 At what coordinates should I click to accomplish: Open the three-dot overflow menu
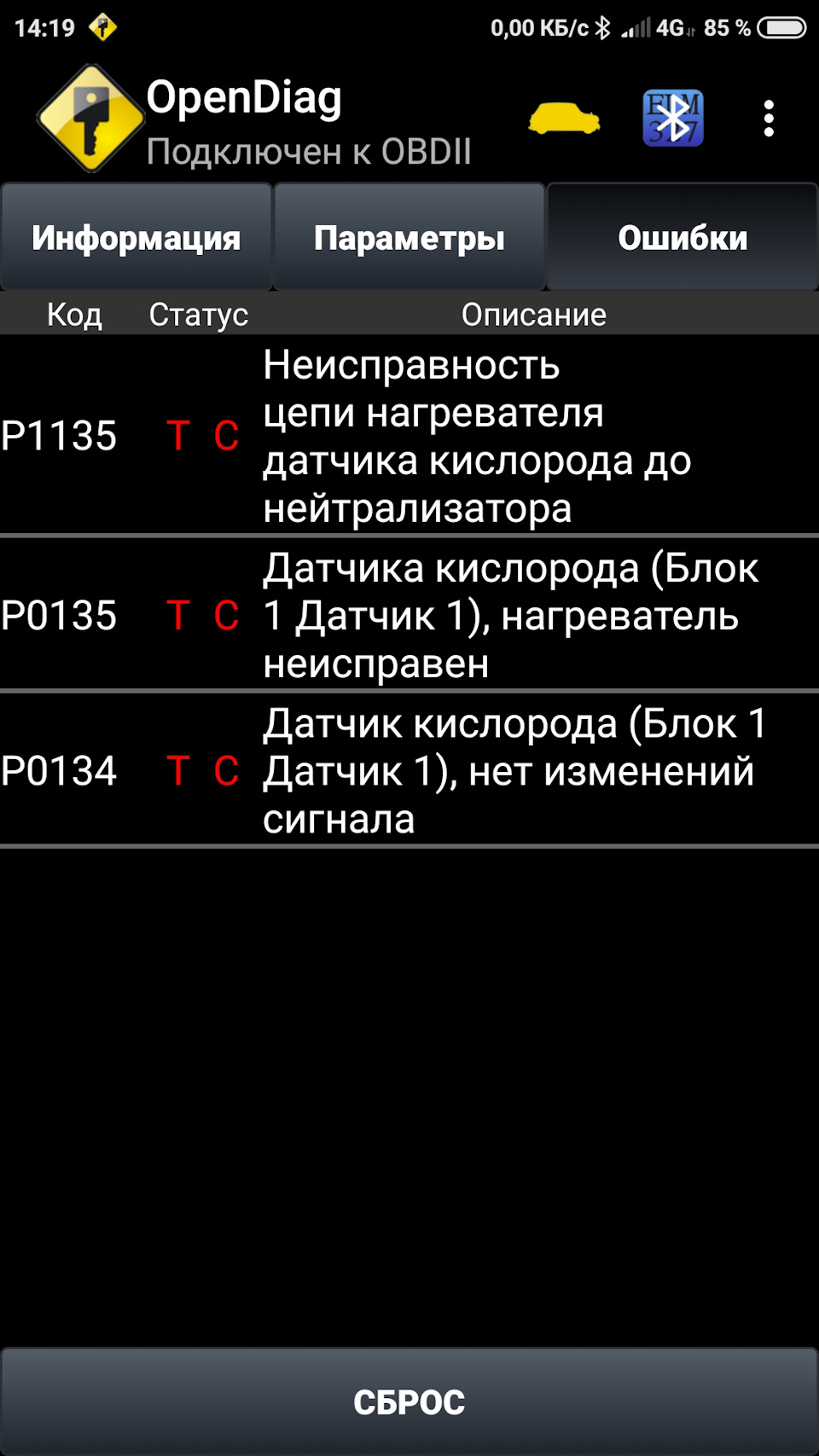click(769, 119)
